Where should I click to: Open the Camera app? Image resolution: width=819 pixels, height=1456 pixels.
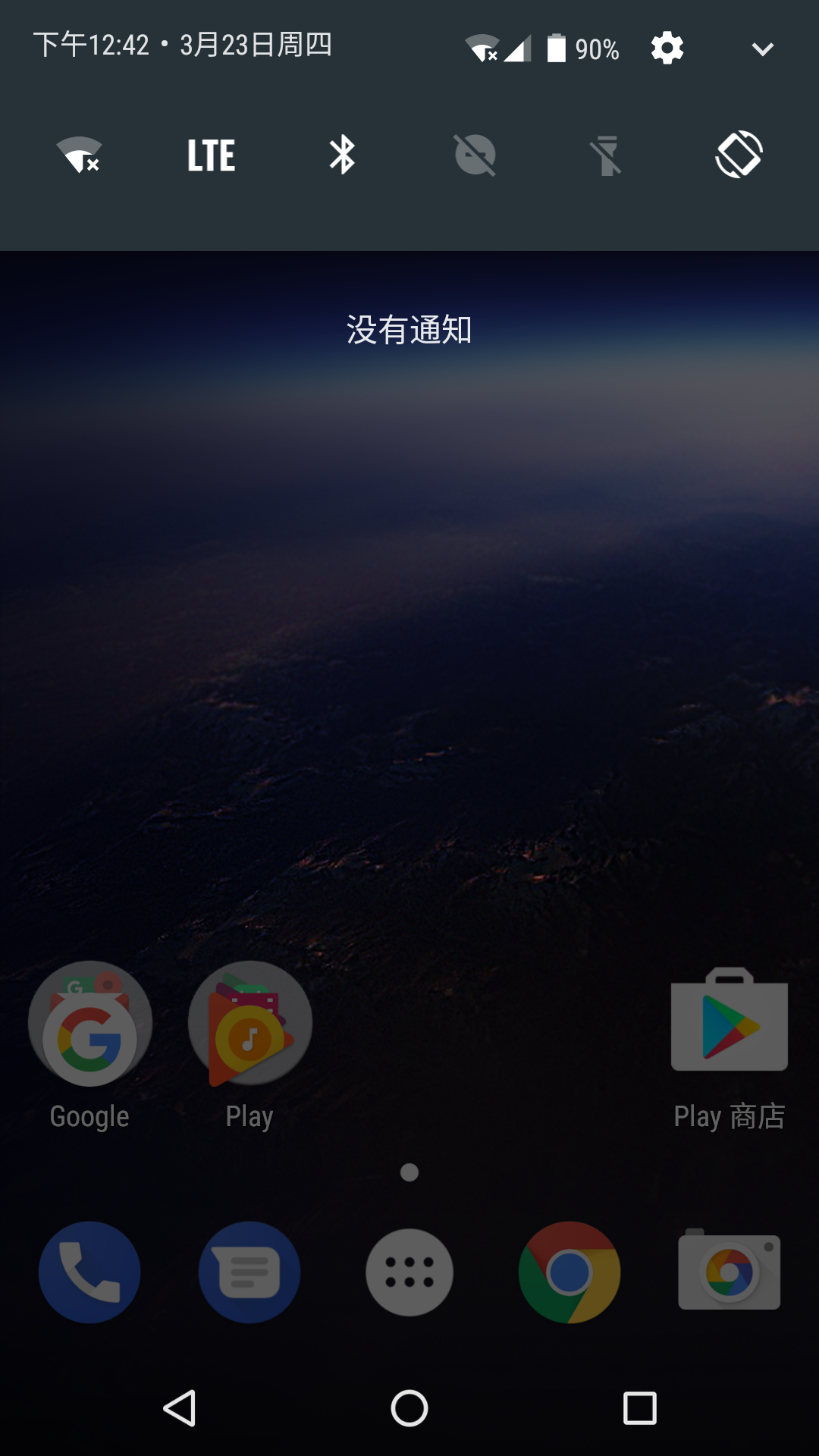pyautogui.click(x=730, y=1269)
